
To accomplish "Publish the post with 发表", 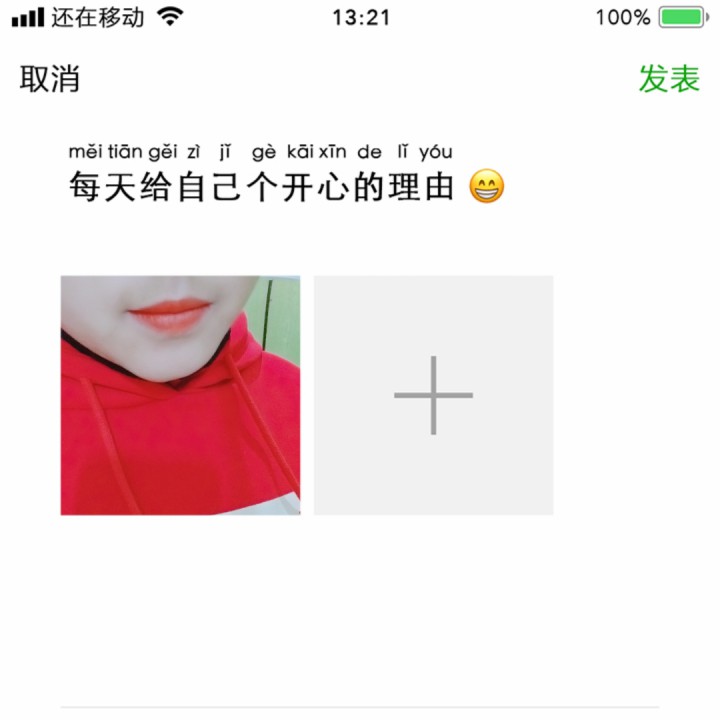I will 669,79.
